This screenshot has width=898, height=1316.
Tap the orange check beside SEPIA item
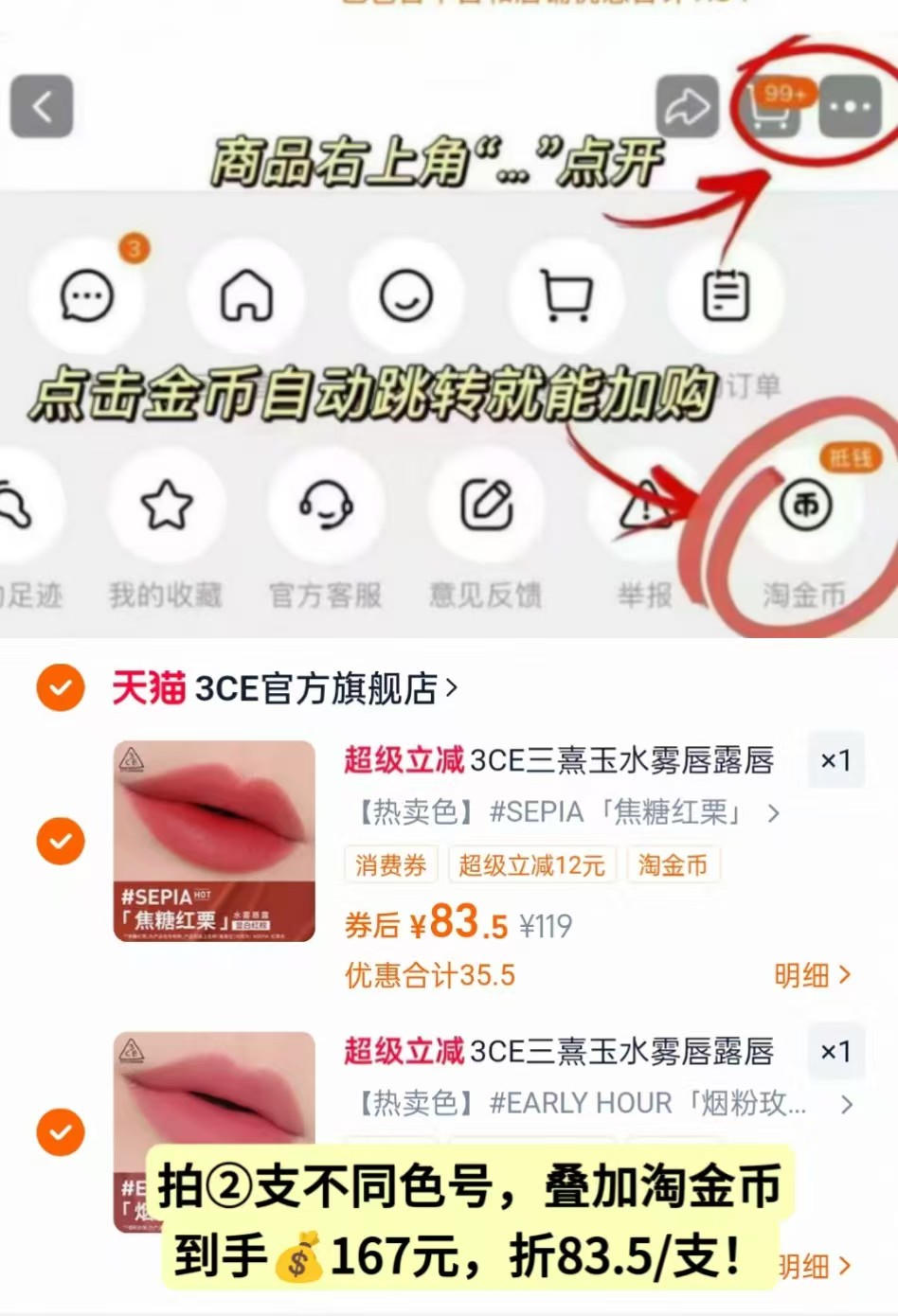point(60,841)
